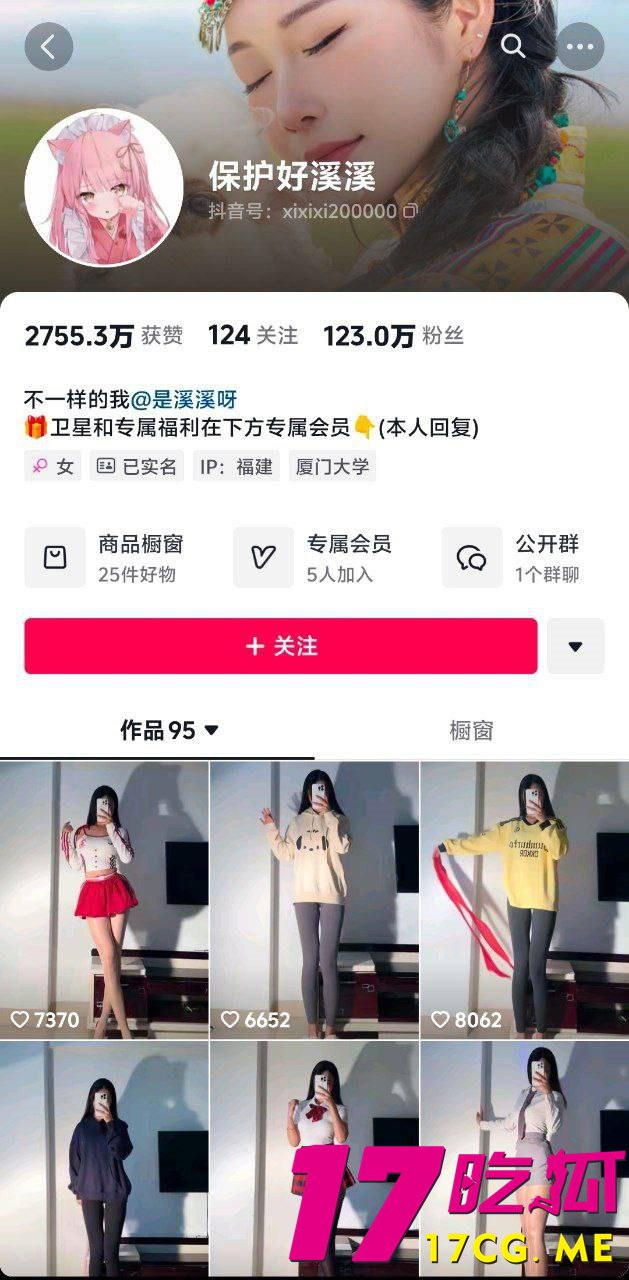Expand the dropdown arrow beside 关注
The width and height of the screenshot is (629, 1280).
(575, 646)
